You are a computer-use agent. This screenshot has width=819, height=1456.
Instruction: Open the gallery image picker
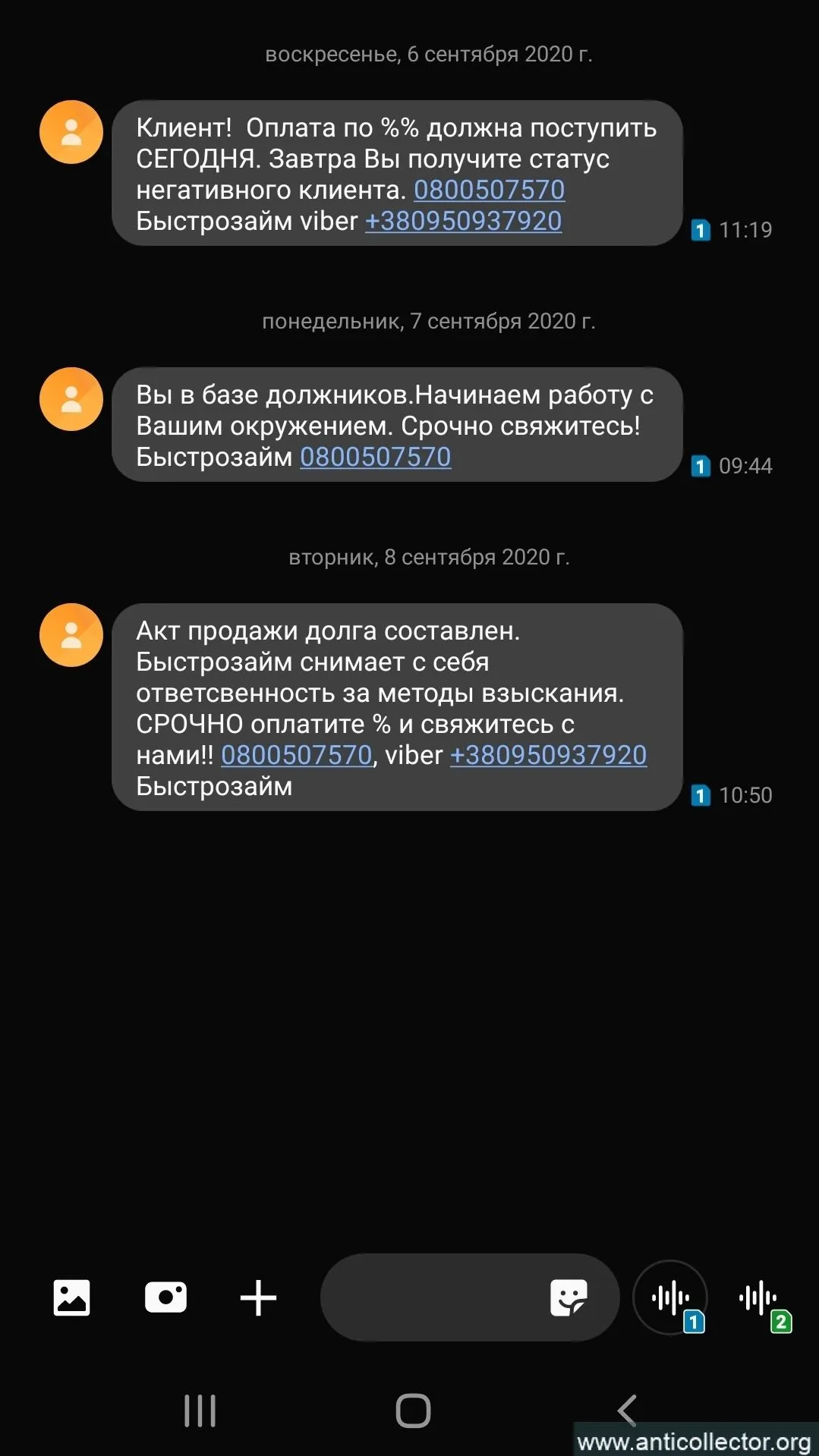coord(71,1297)
